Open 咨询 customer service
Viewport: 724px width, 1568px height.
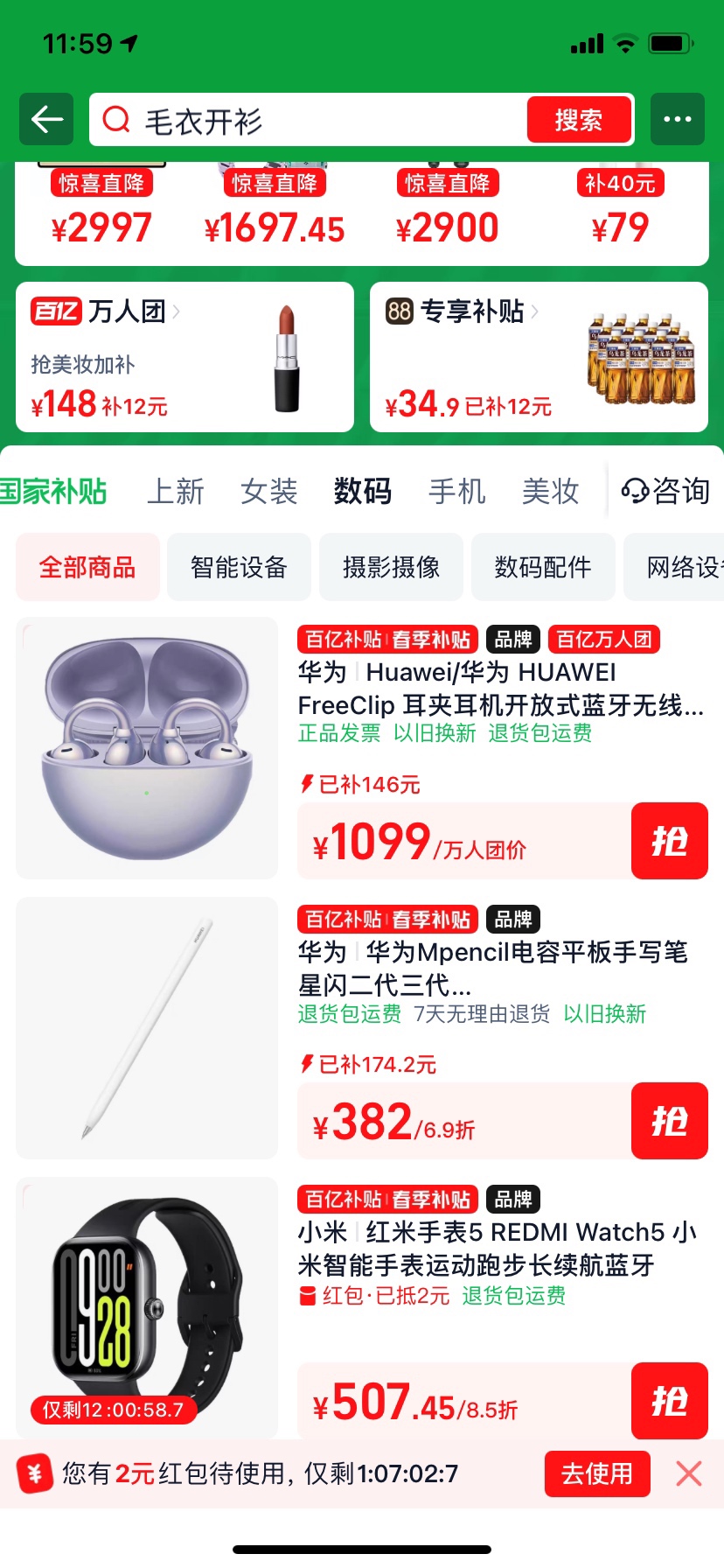click(x=666, y=492)
